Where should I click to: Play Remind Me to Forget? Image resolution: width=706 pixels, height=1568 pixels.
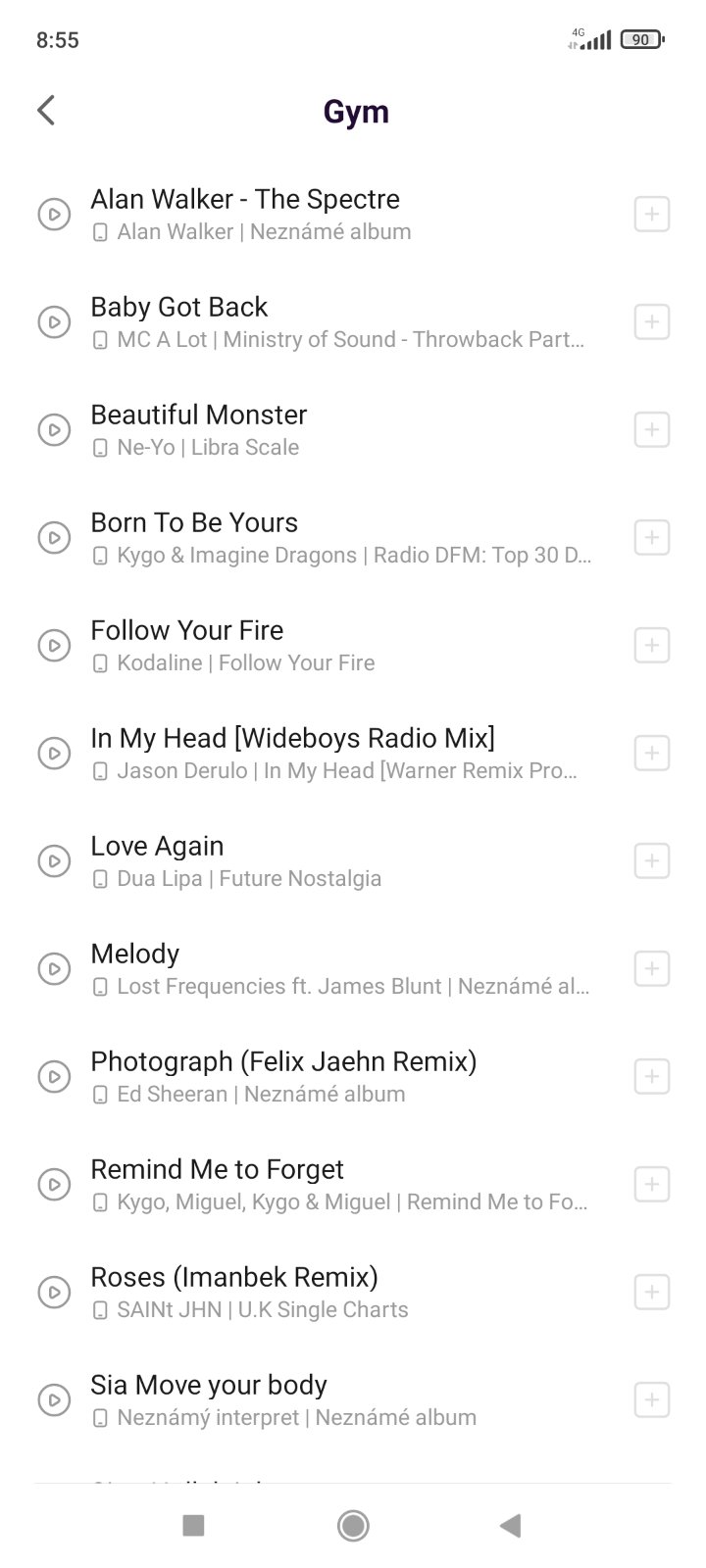[x=54, y=1184]
